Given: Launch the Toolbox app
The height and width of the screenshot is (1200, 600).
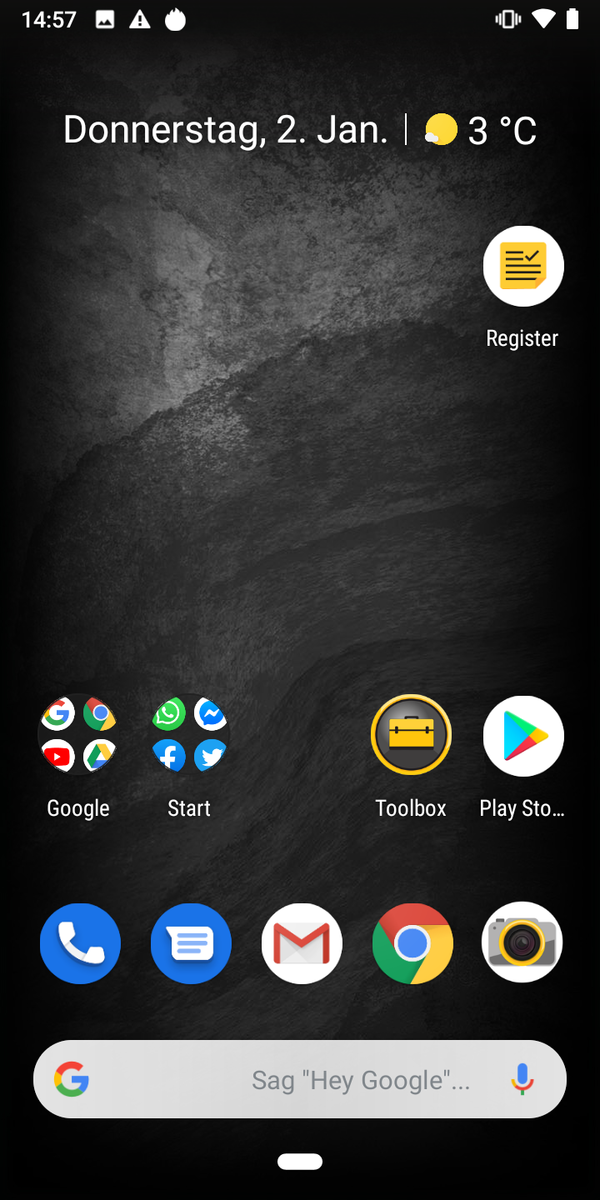Looking at the screenshot, I should pos(411,736).
